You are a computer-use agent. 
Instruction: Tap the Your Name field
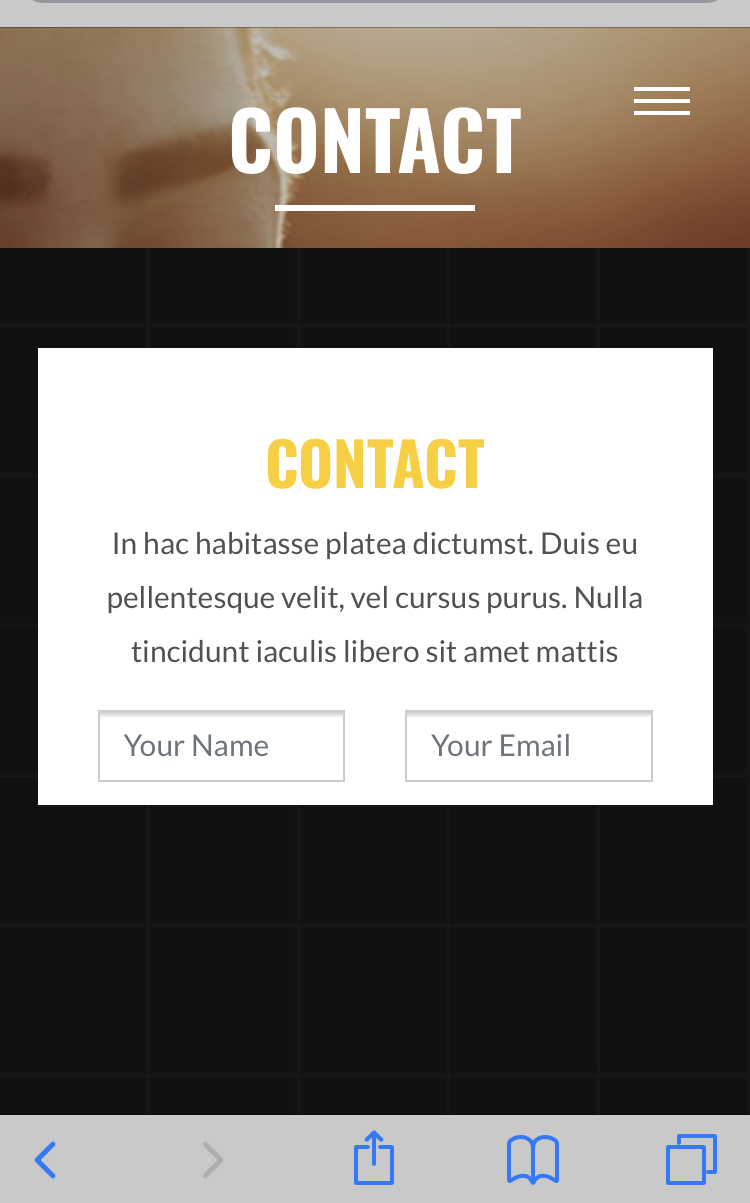pyautogui.click(x=221, y=746)
